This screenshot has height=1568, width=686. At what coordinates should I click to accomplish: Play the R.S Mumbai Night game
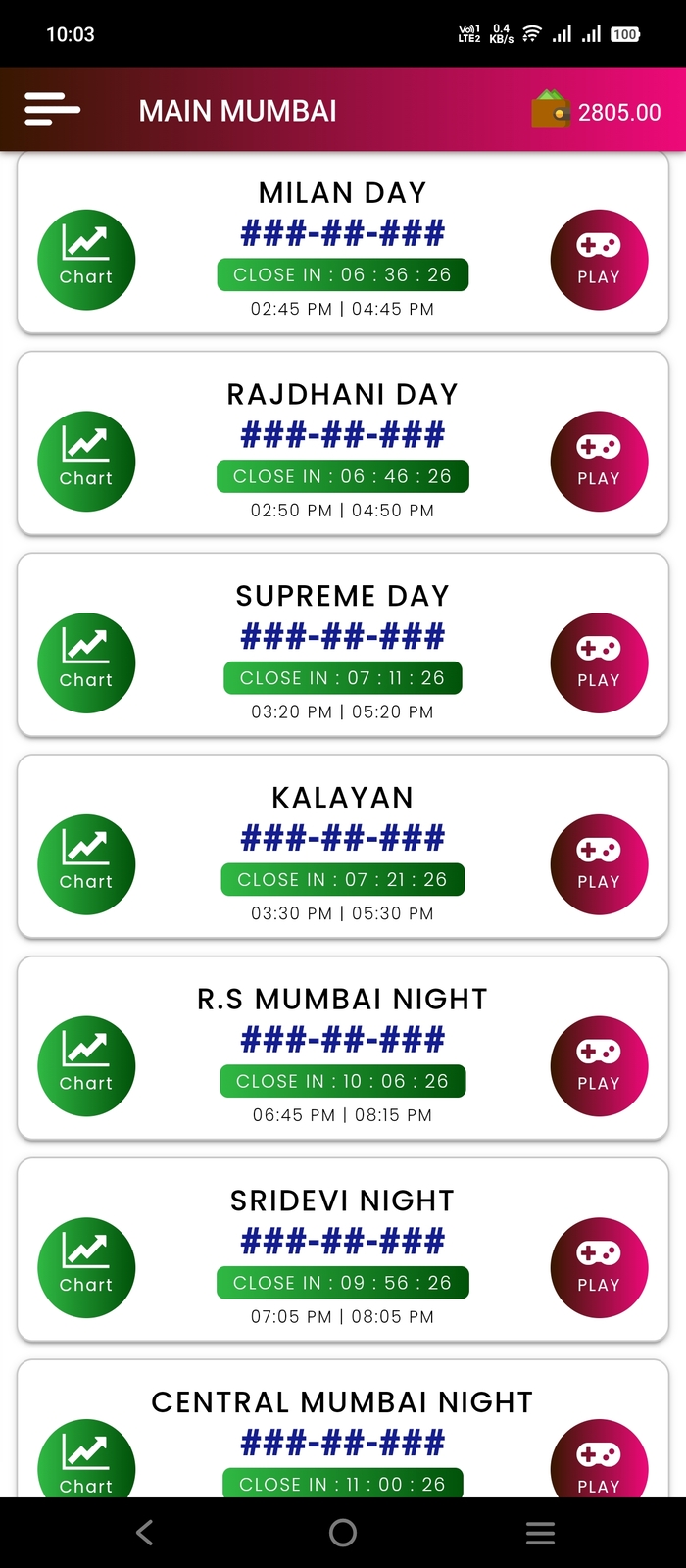click(x=599, y=1066)
